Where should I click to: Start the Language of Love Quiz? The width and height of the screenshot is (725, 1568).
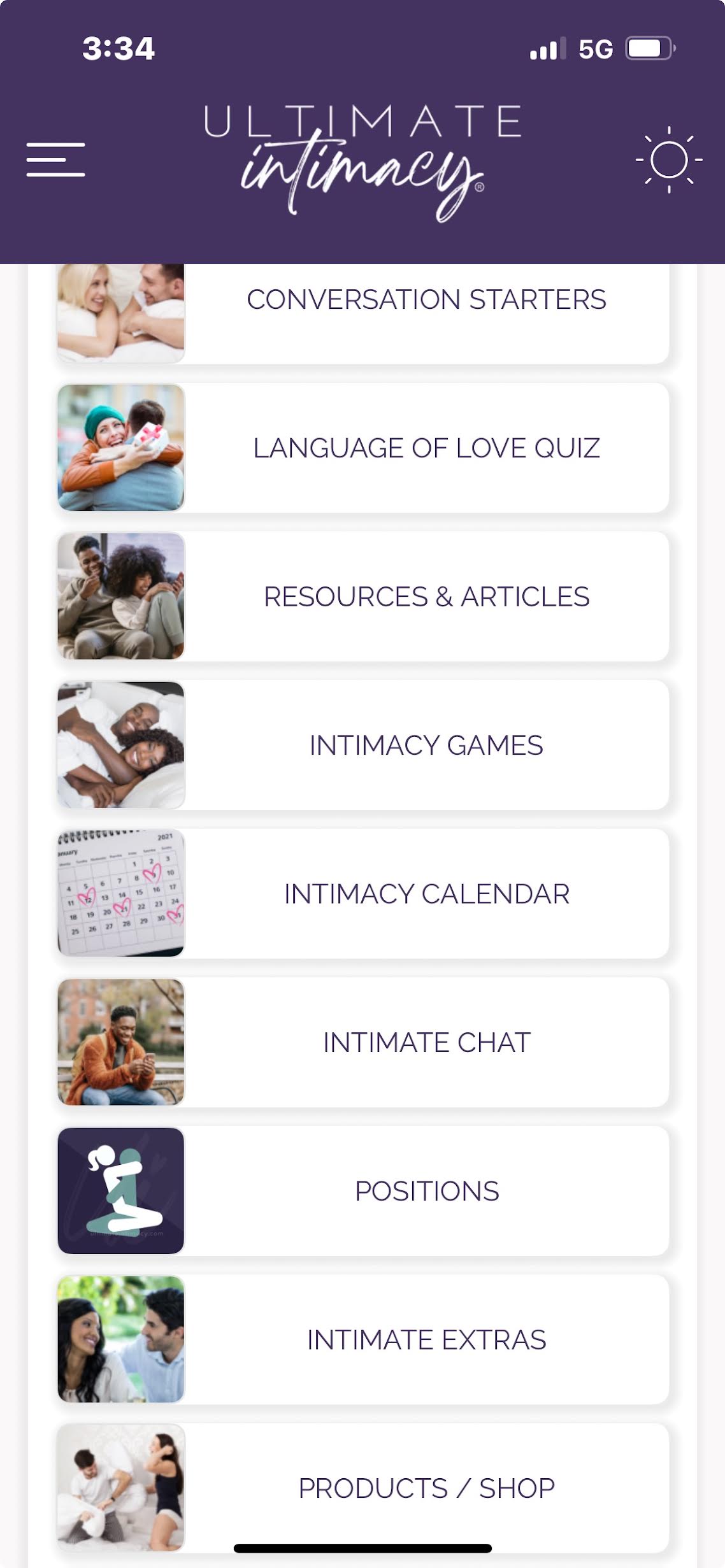[426, 448]
